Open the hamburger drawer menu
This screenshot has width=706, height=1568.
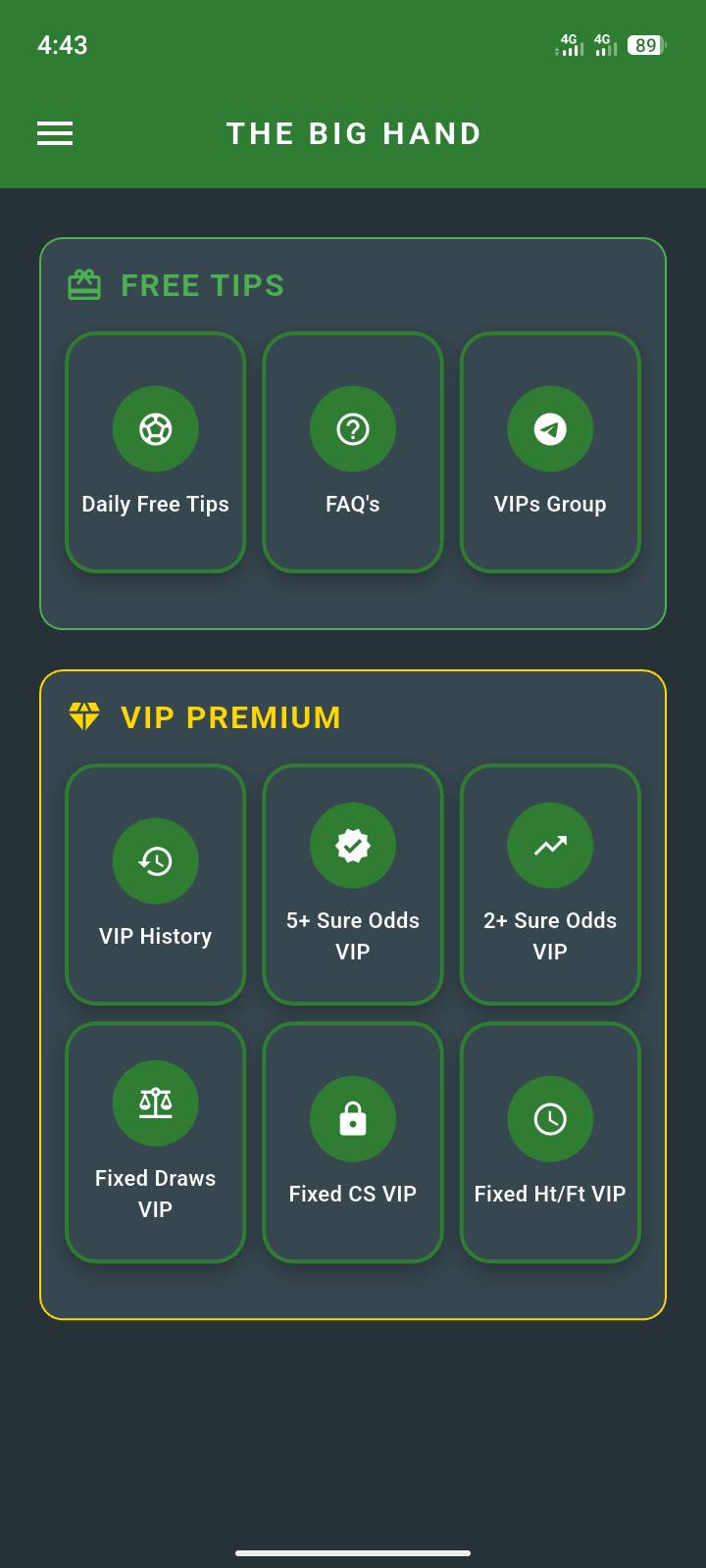[55, 133]
